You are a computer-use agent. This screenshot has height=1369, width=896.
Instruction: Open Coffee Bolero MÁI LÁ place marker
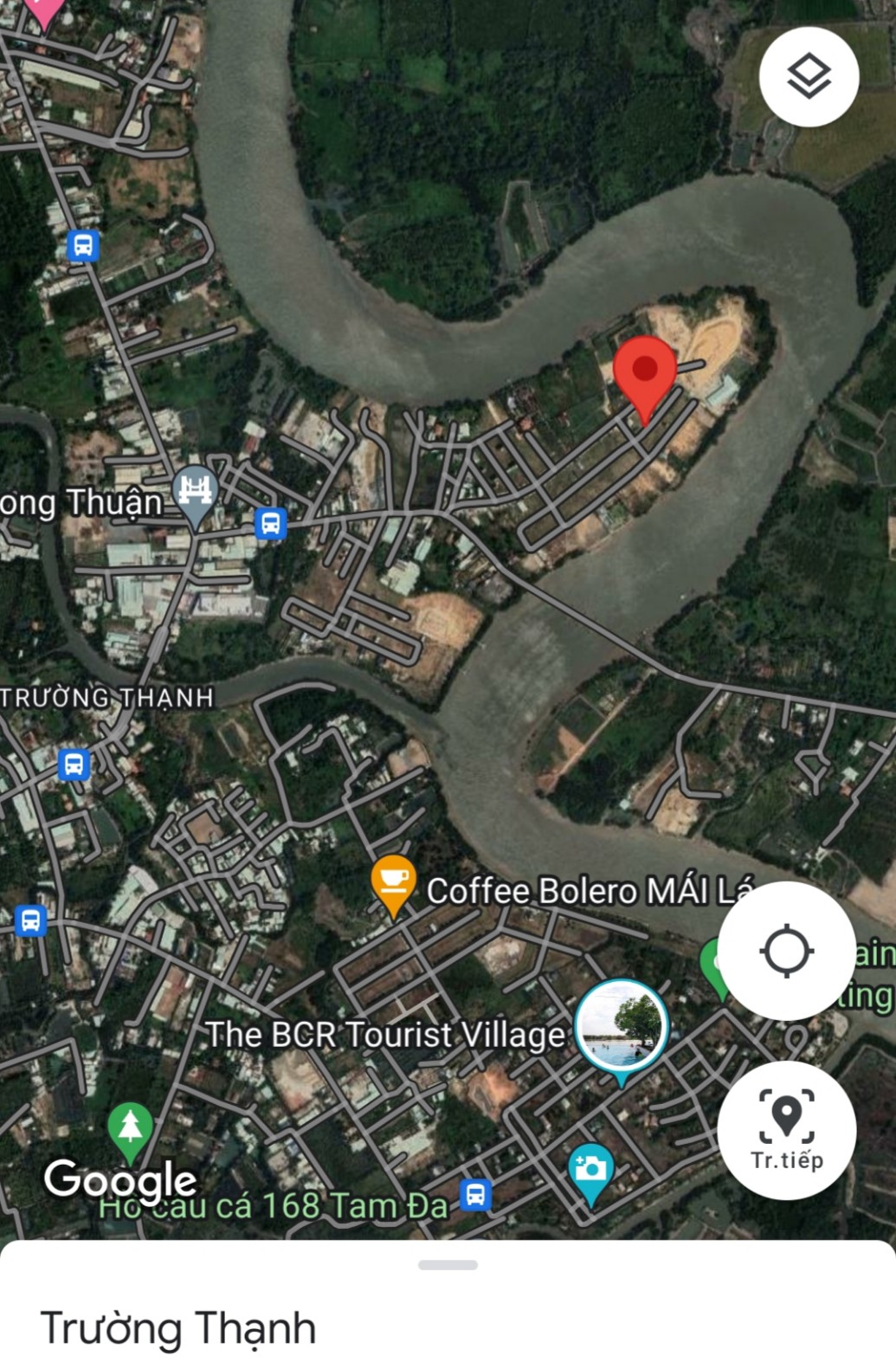pyautogui.click(x=393, y=881)
